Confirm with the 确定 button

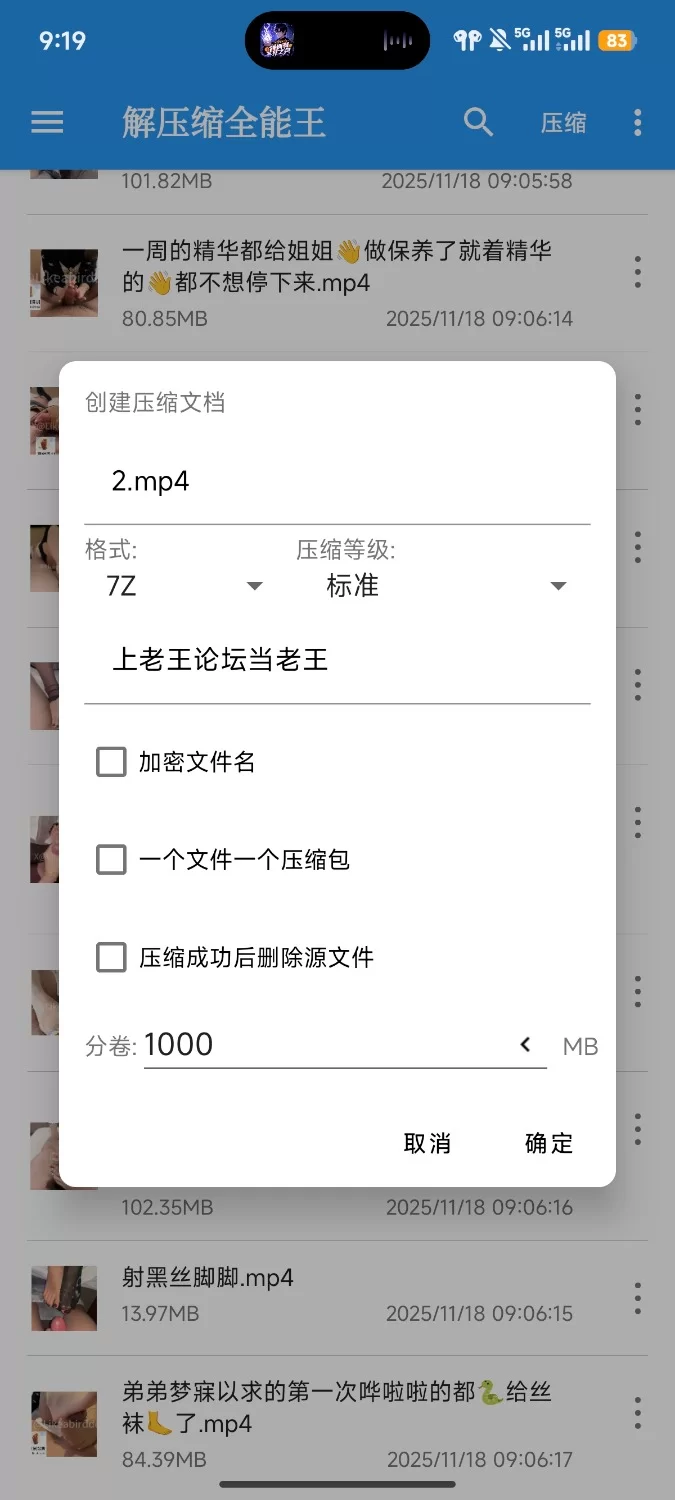click(549, 1143)
